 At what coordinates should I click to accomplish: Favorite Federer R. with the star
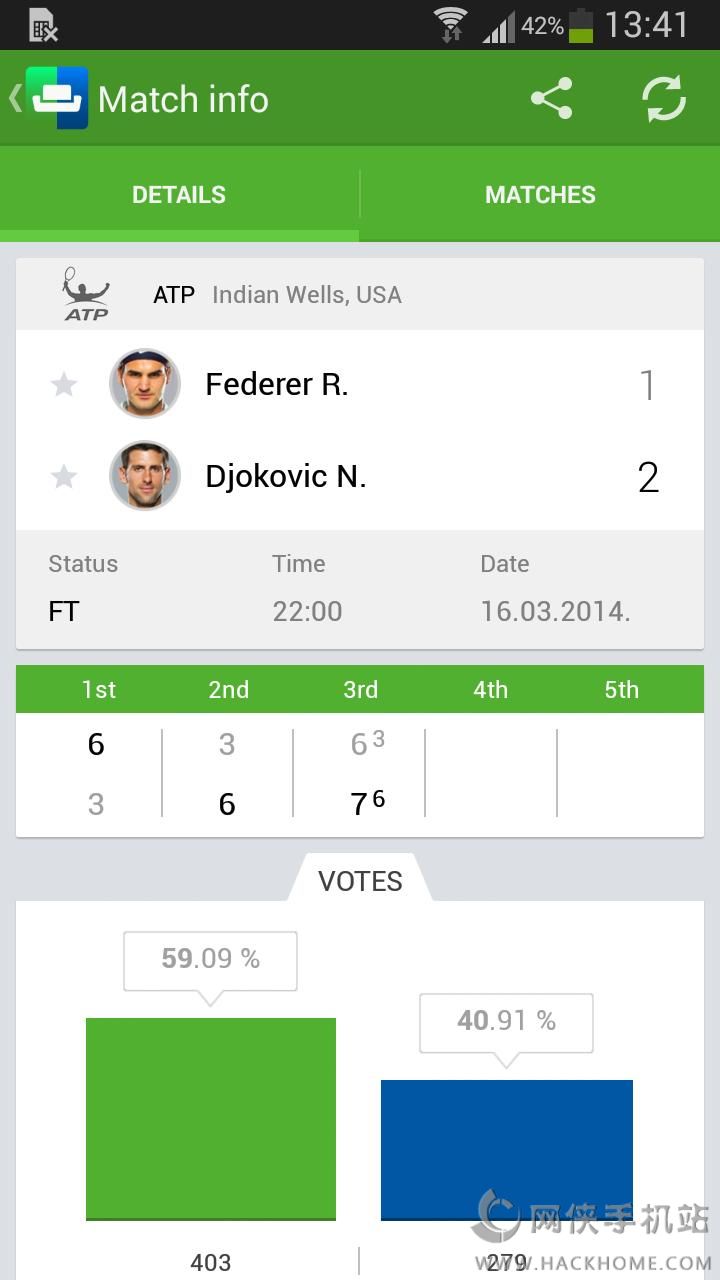[x=64, y=384]
